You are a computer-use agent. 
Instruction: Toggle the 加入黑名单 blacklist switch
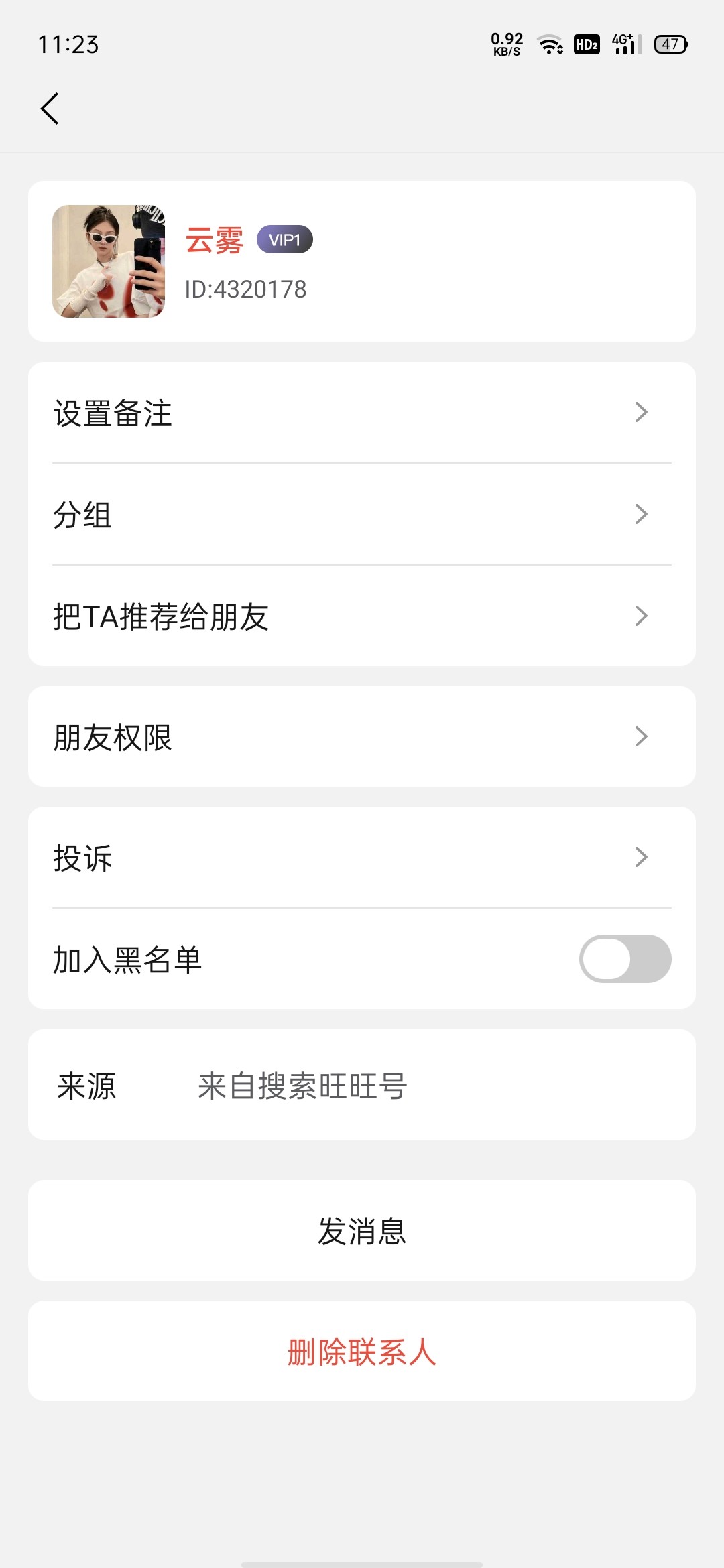[x=625, y=959]
